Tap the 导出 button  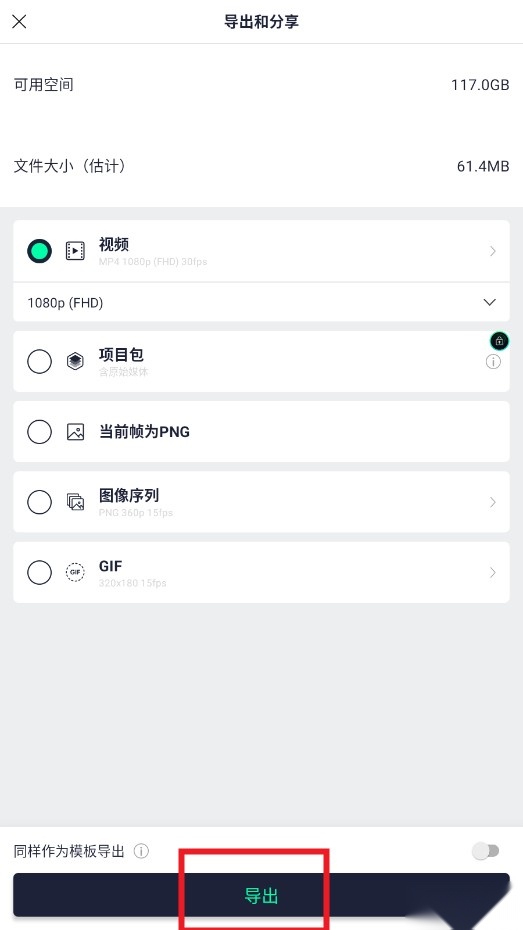pos(262,895)
